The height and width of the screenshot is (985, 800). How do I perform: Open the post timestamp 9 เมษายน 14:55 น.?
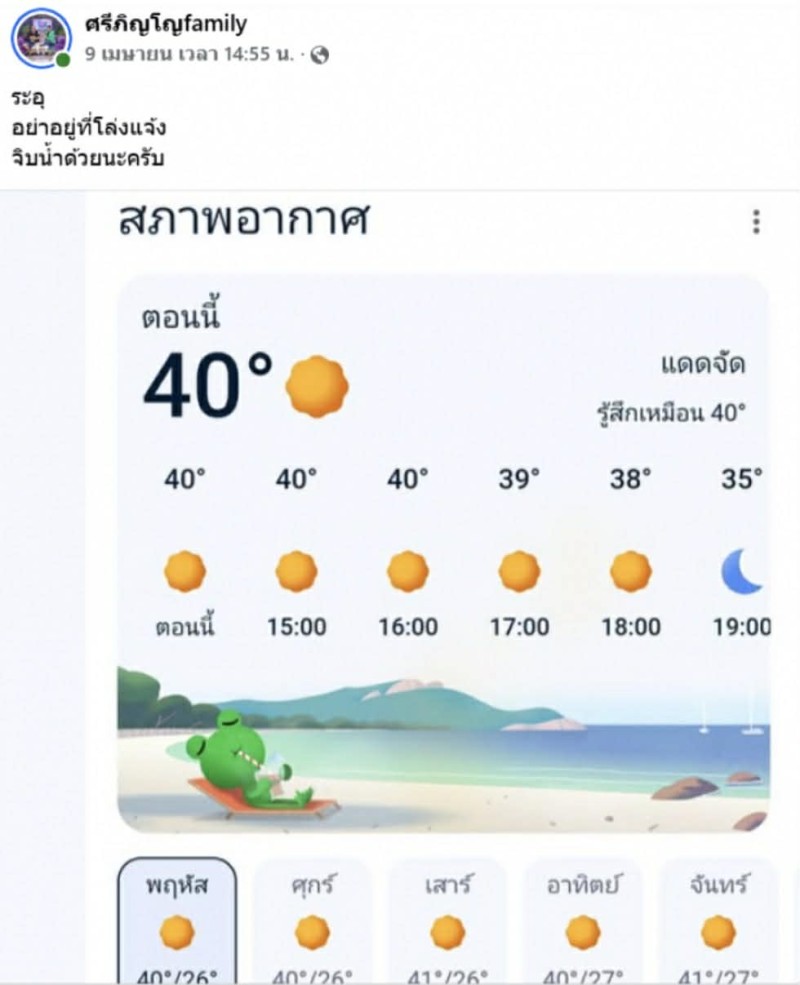190,55
